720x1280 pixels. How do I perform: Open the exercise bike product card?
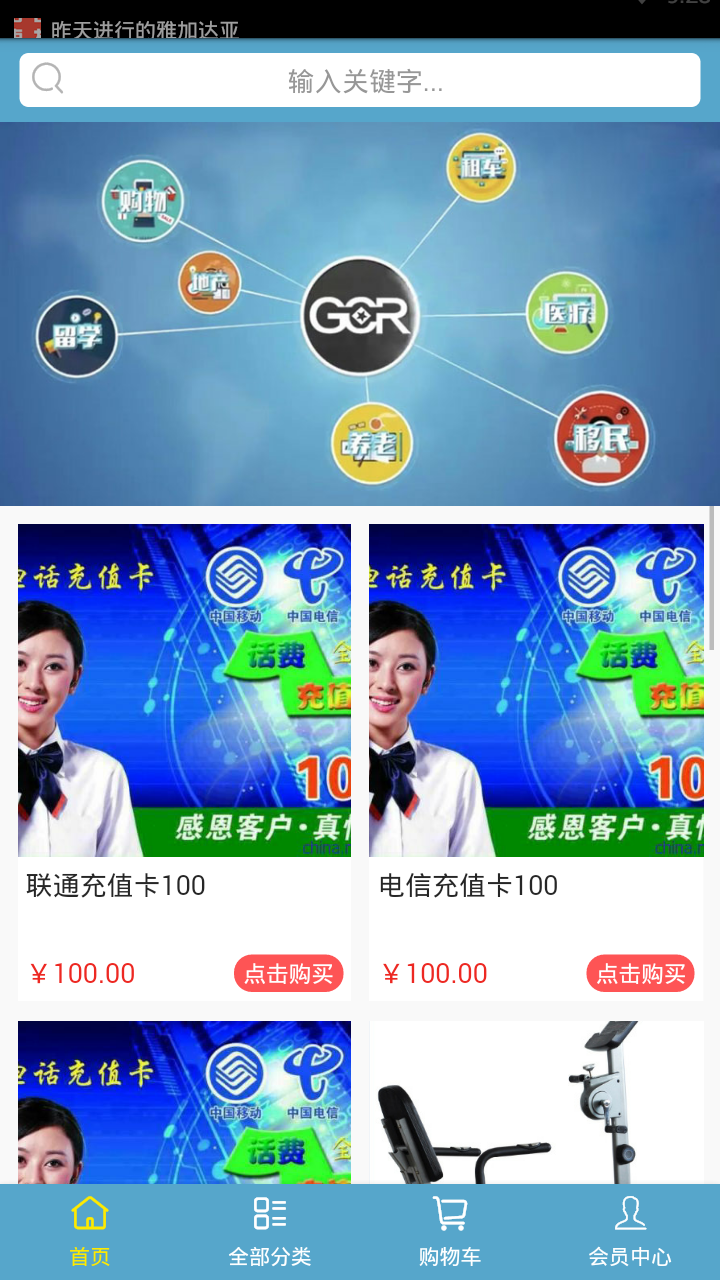(x=536, y=1100)
